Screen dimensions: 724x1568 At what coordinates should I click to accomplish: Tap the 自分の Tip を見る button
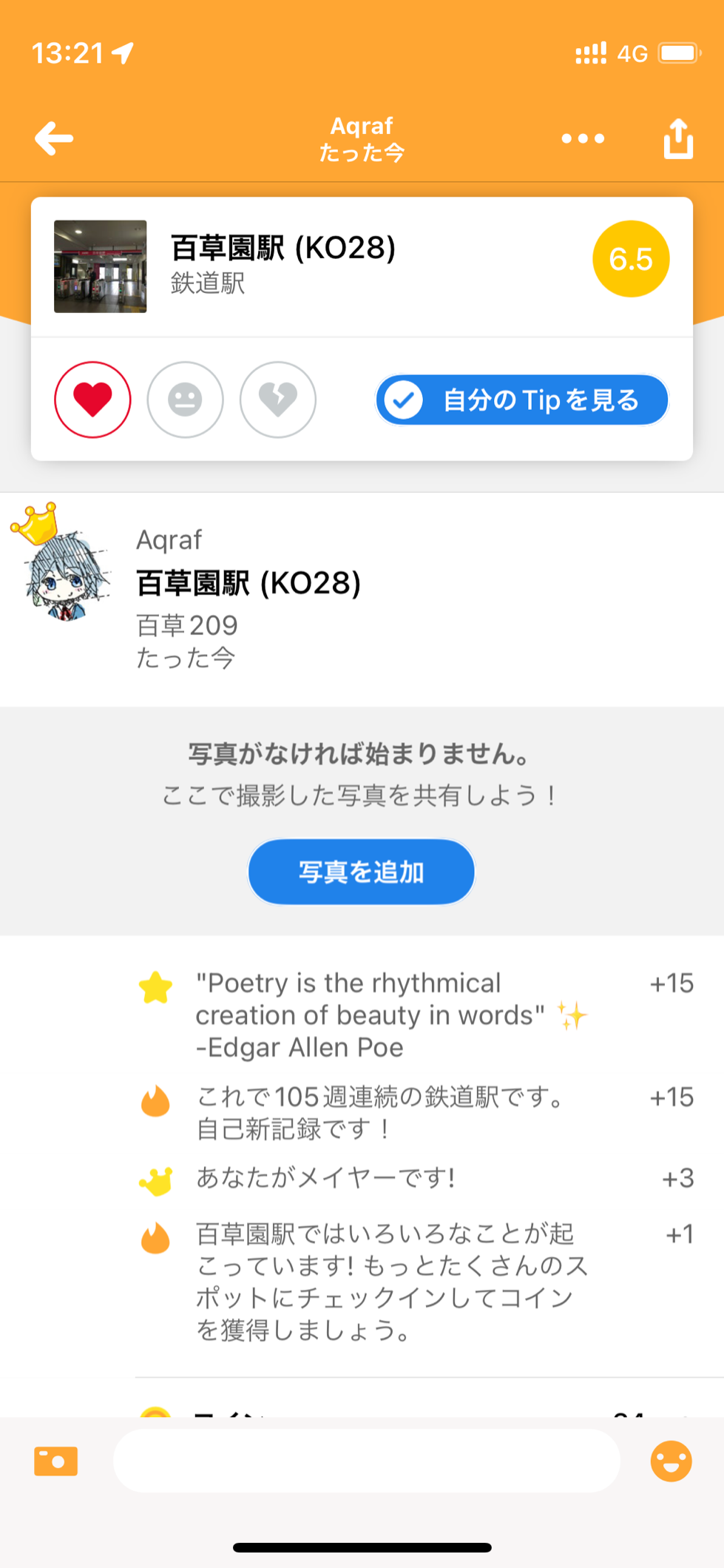tap(522, 400)
